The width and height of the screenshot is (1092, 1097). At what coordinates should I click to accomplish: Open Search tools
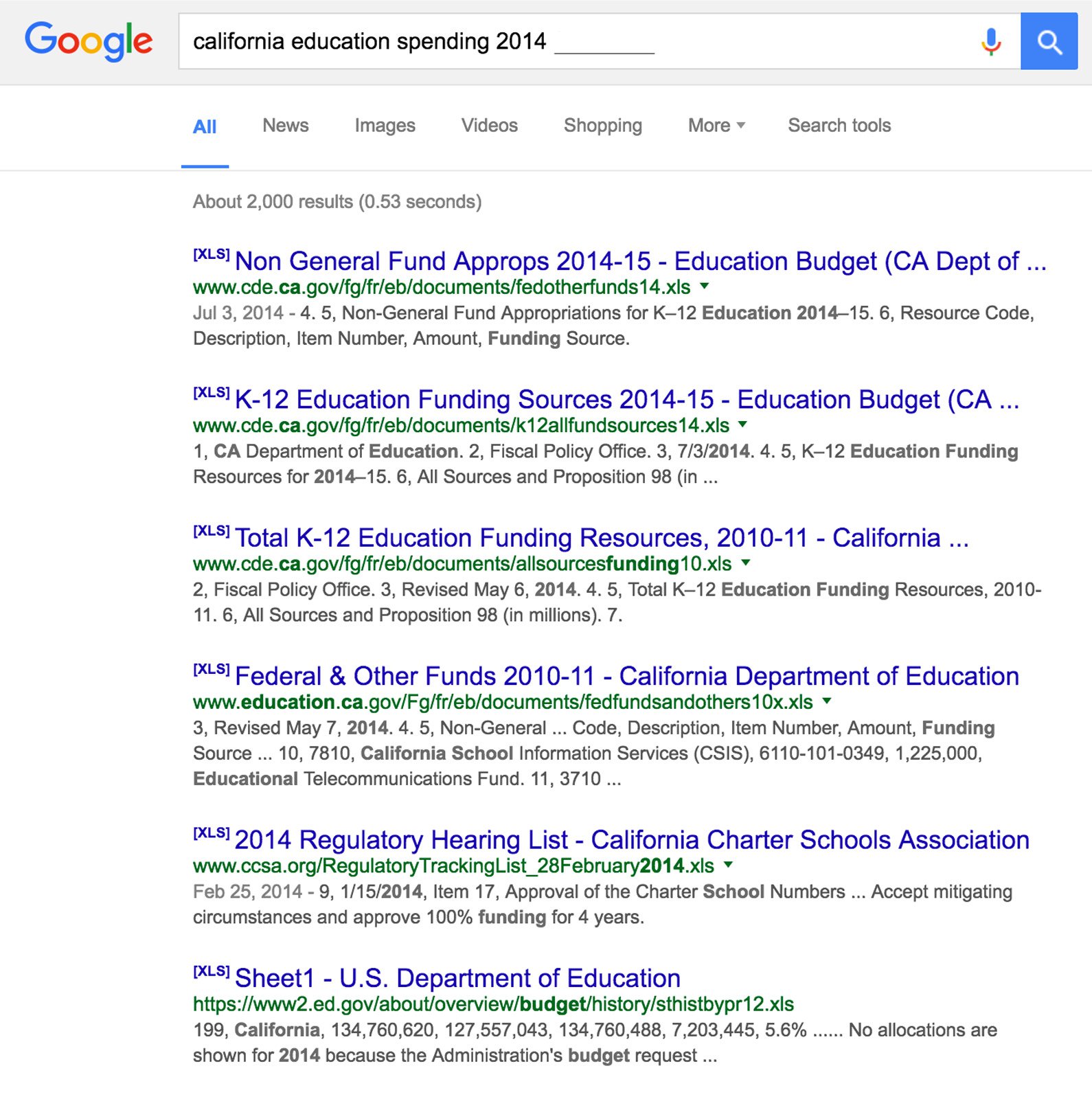click(x=839, y=126)
